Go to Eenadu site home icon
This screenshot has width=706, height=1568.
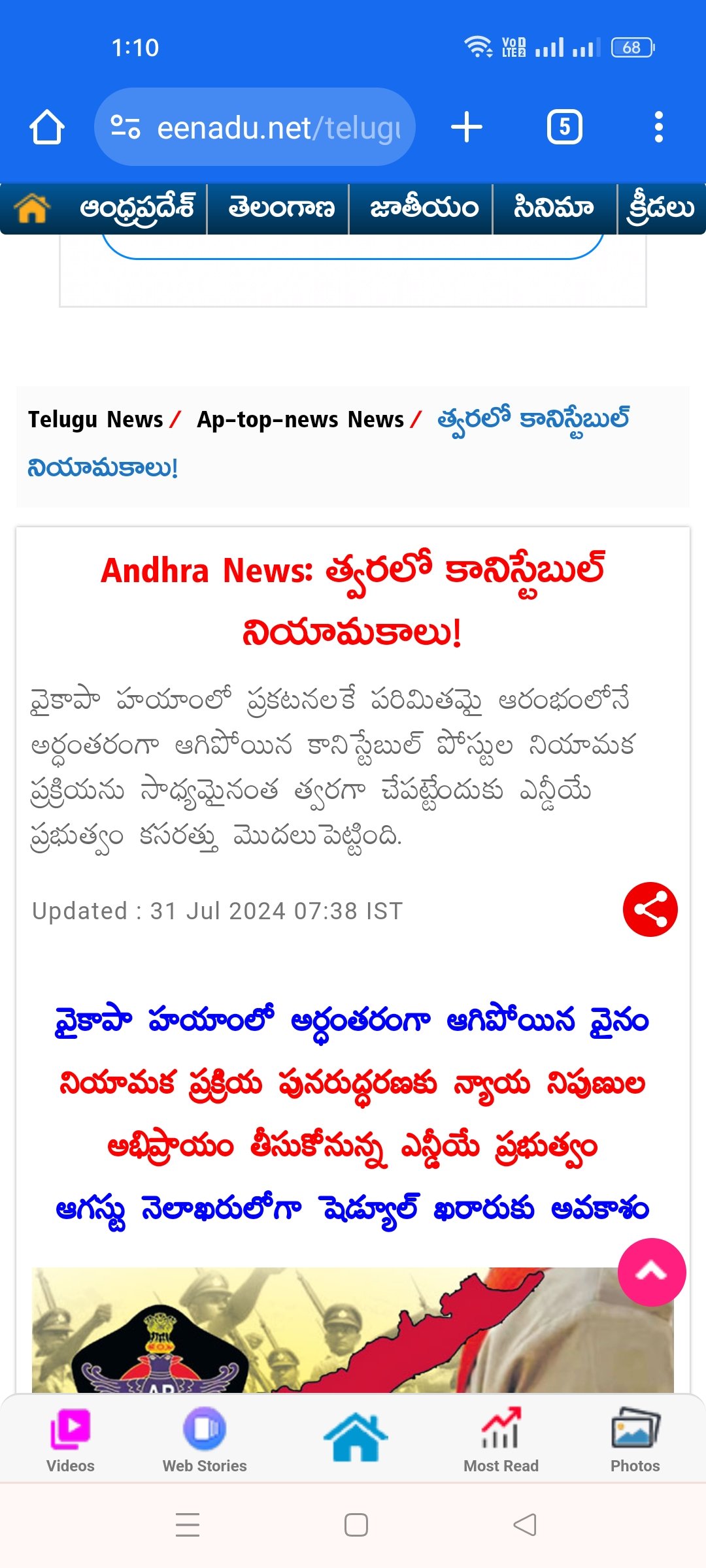(32, 208)
